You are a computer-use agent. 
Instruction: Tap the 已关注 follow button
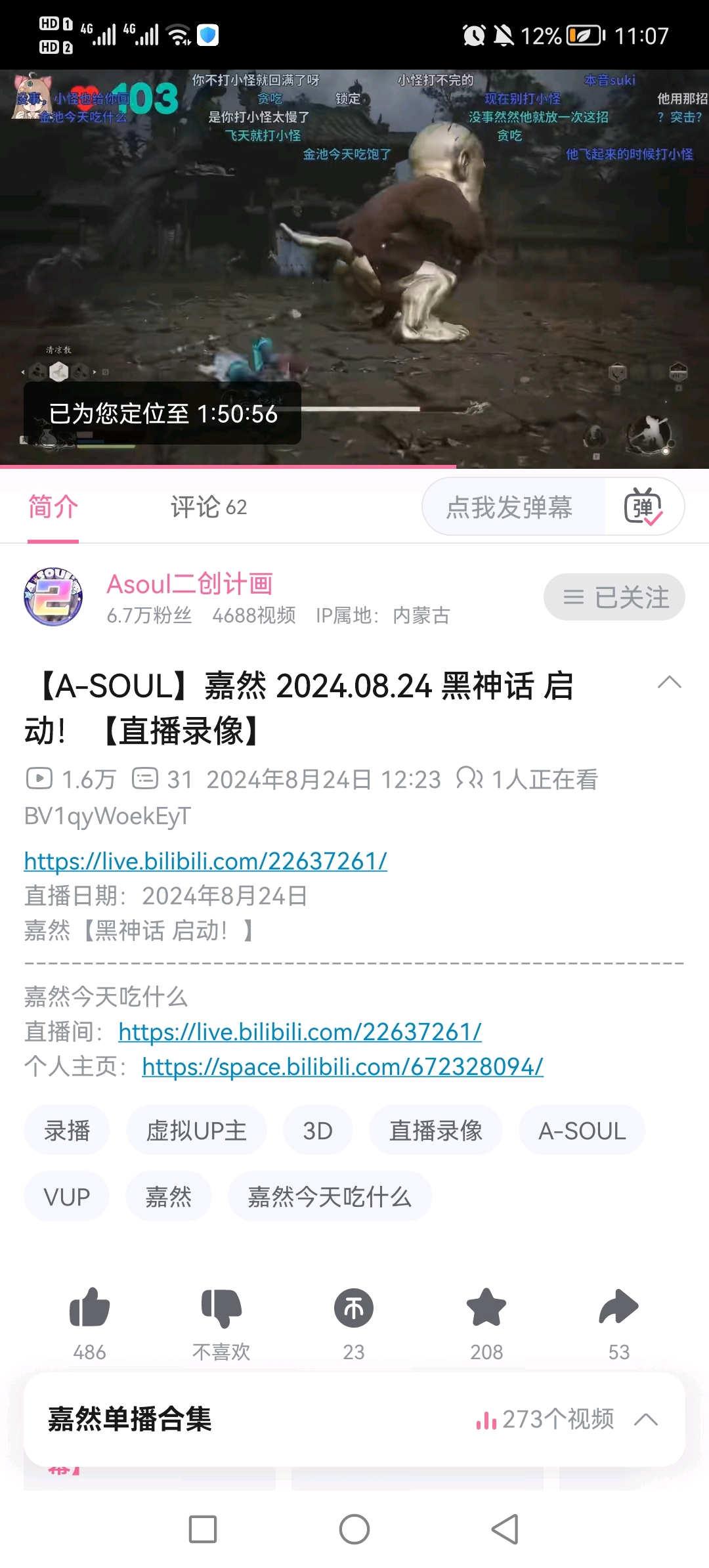tap(614, 597)
